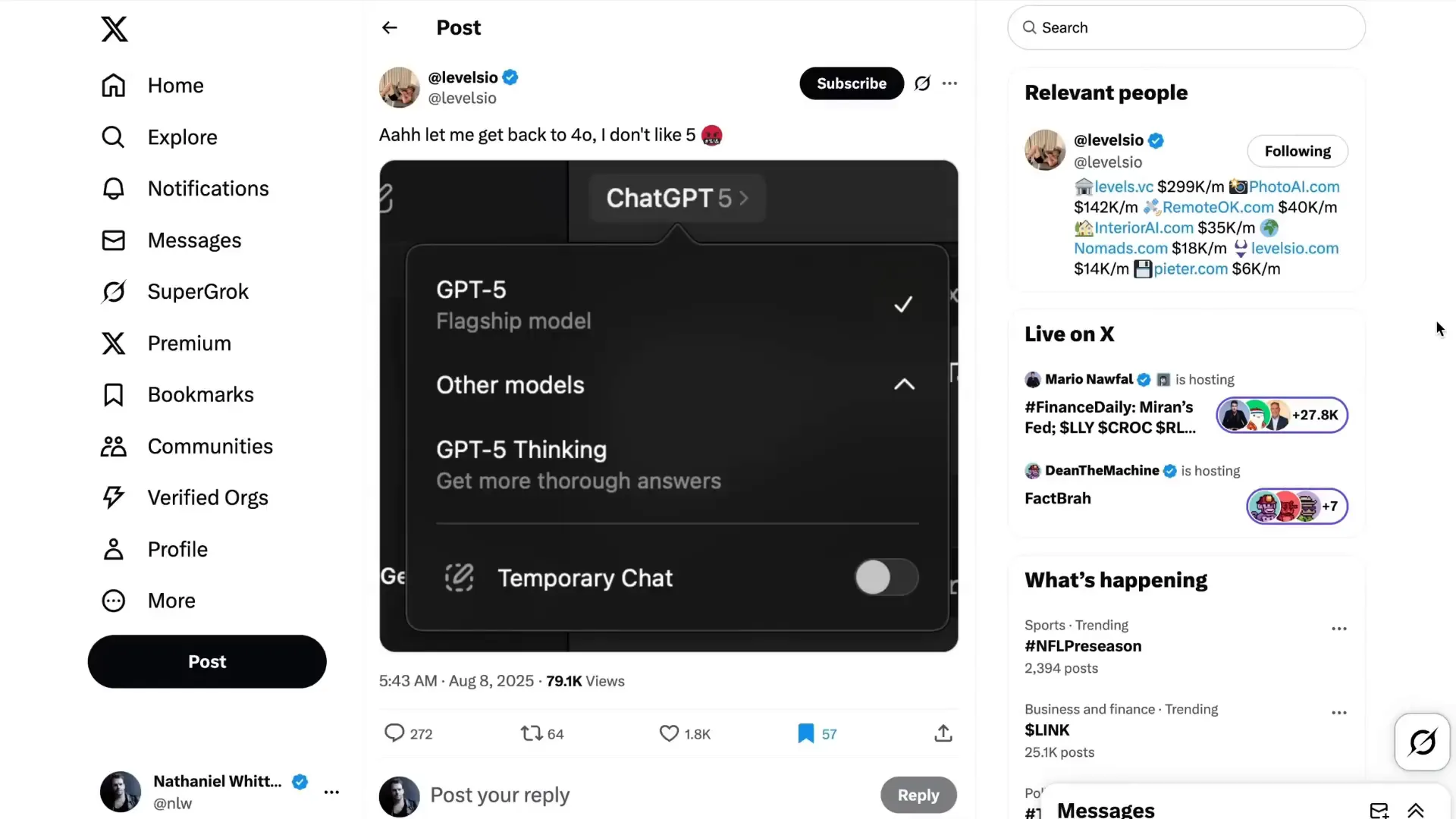Open replies via the comment icon
This screenshot has height=819, width=1456.
(x=394, y=733)
